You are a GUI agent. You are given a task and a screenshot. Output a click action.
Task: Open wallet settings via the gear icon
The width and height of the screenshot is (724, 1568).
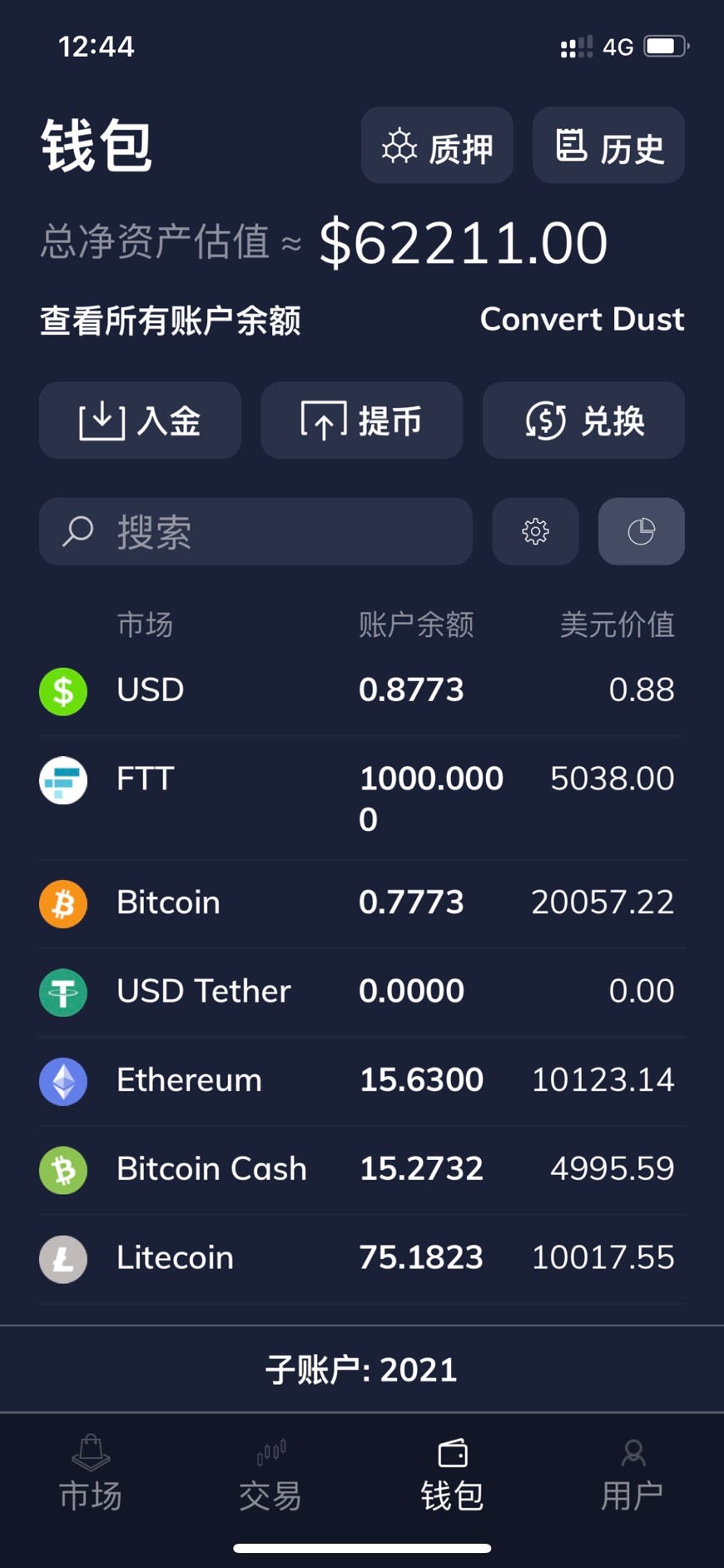click(x=535, y=531)
